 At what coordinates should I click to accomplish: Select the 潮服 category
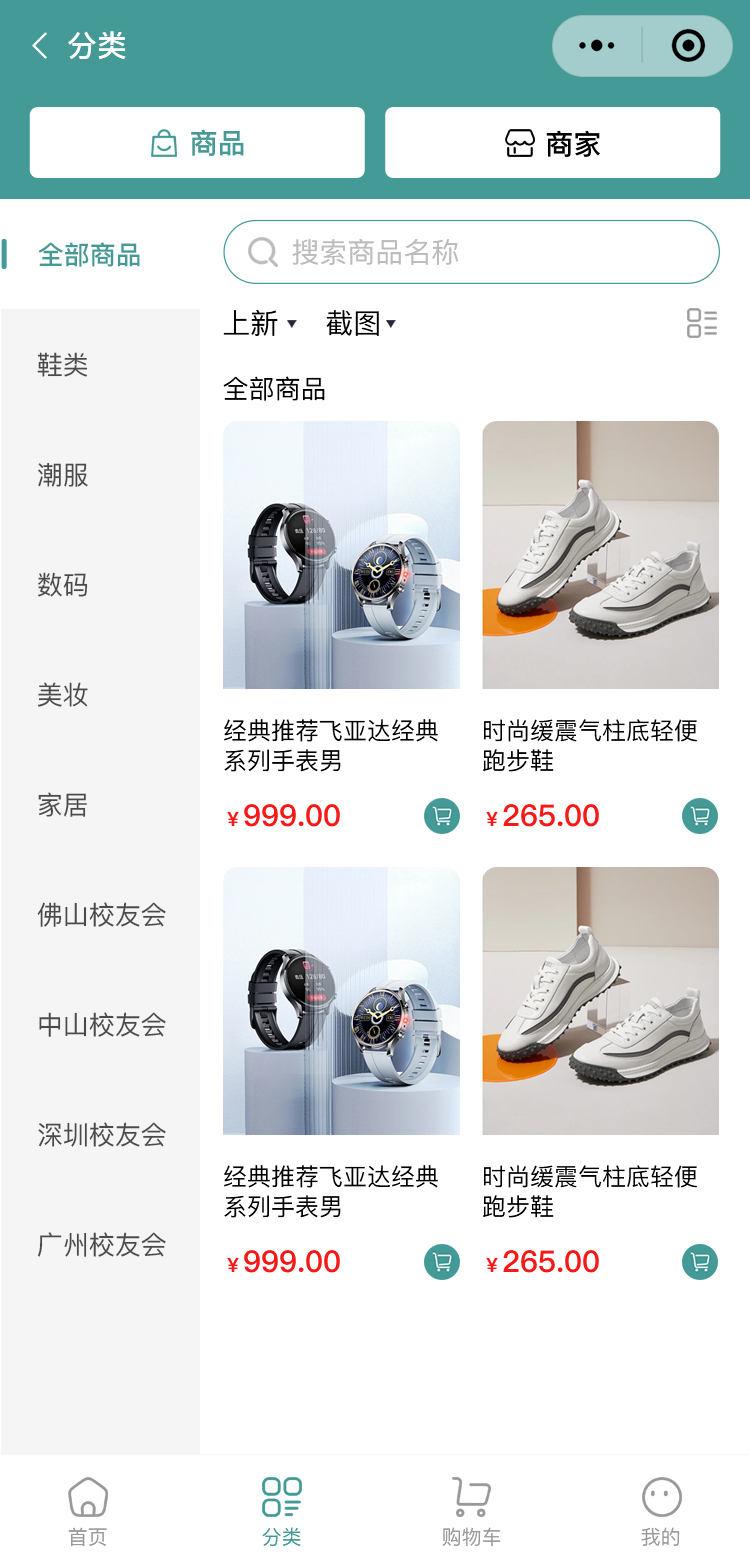pos(63,475)
